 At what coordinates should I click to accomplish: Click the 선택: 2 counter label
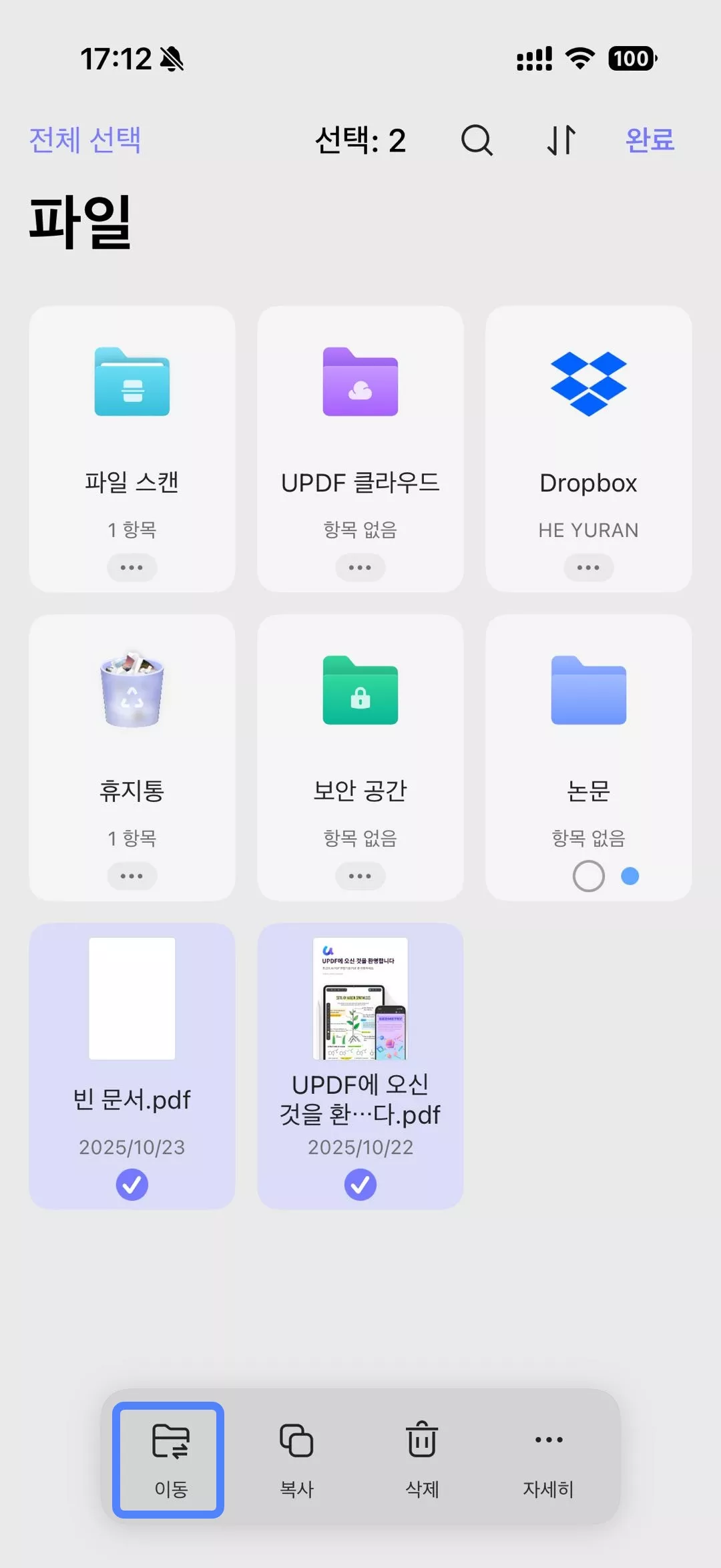361,141
